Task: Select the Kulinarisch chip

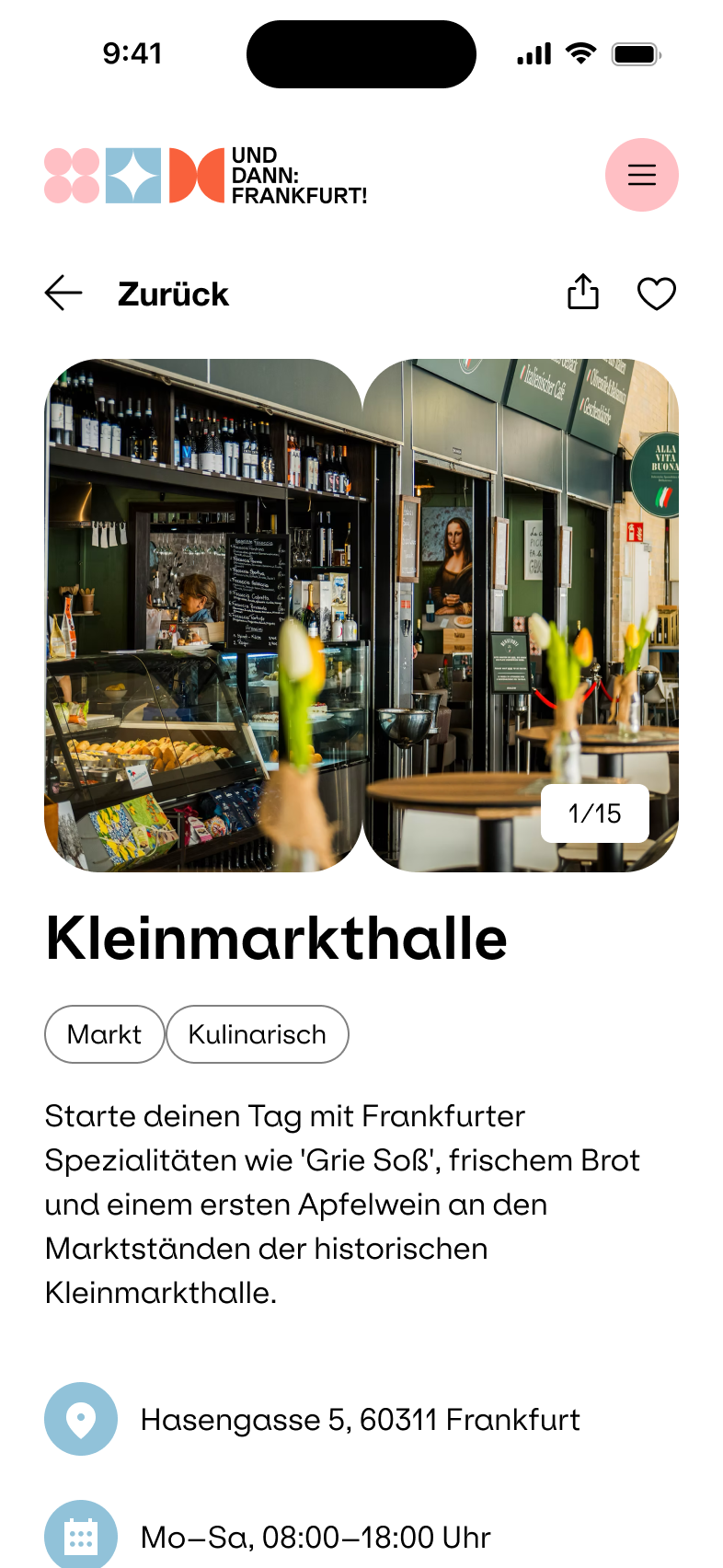Action: pyautogui.click(x=258, y=1034)
